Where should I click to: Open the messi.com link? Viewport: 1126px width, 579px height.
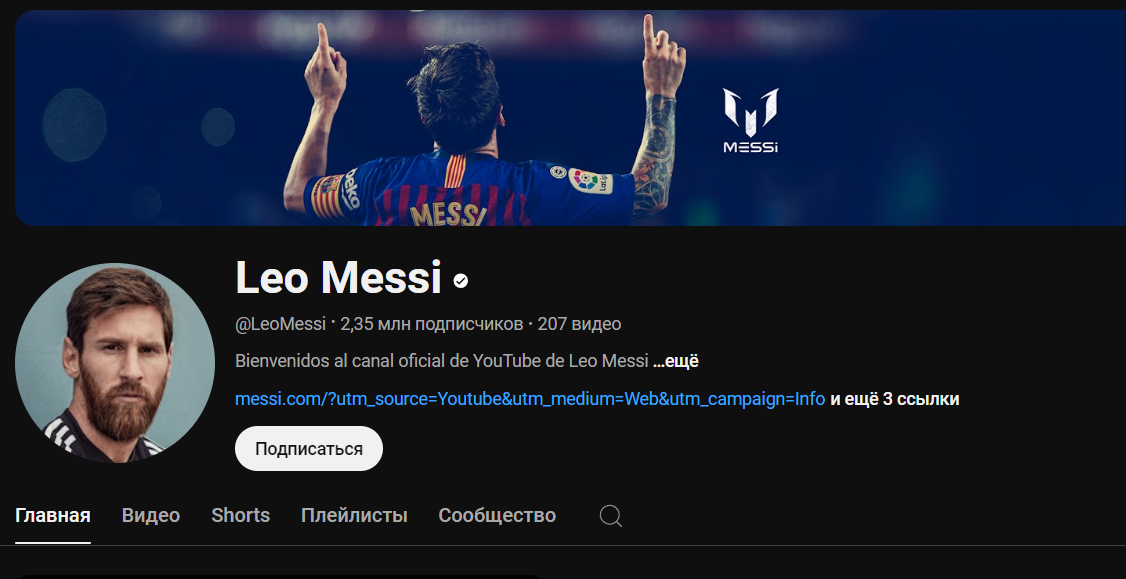529,399
